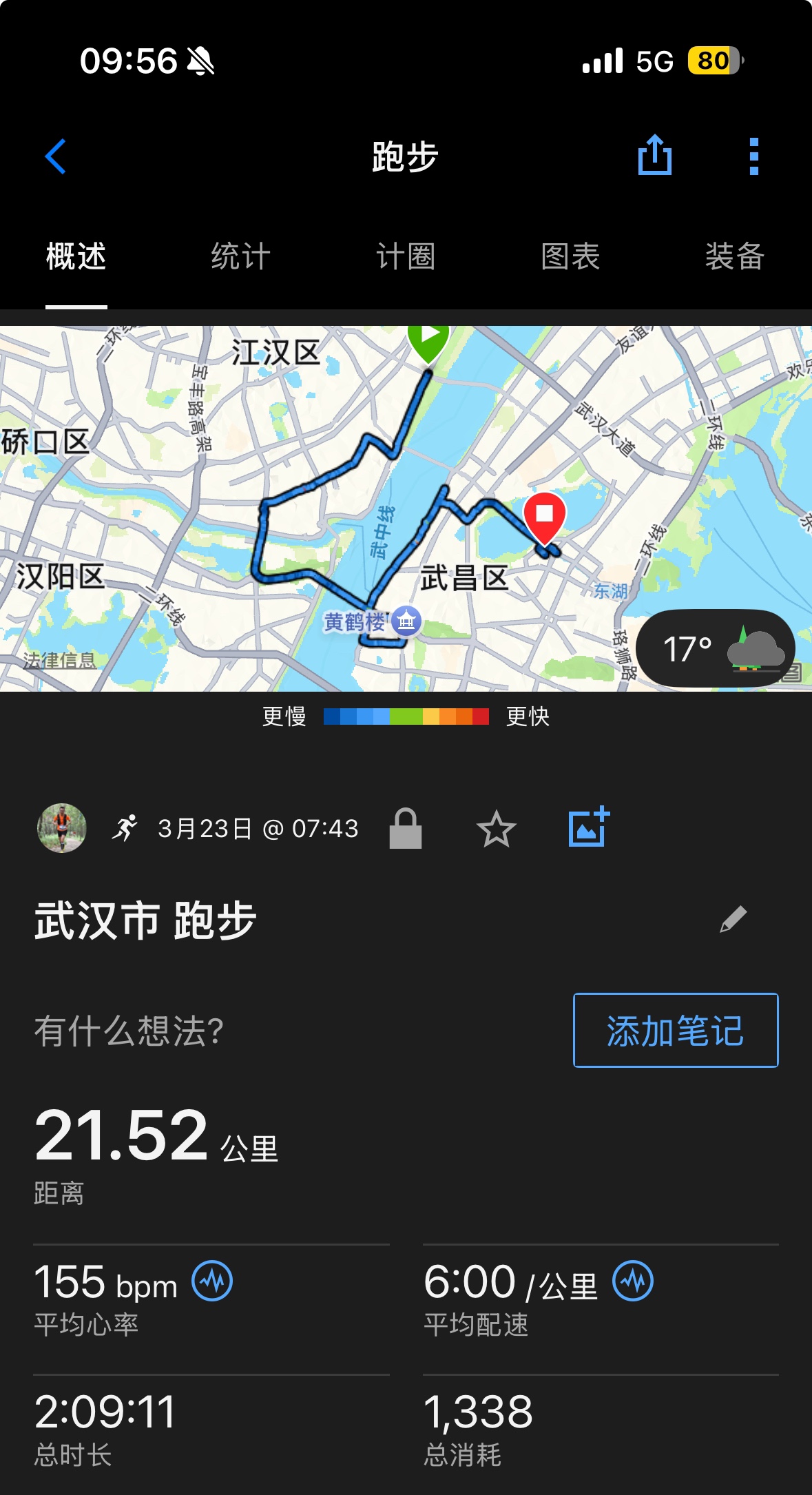Open the 17° weather badge
Image resolution: width=812 pixels, height=1495 pixels.
click(716, 648)
